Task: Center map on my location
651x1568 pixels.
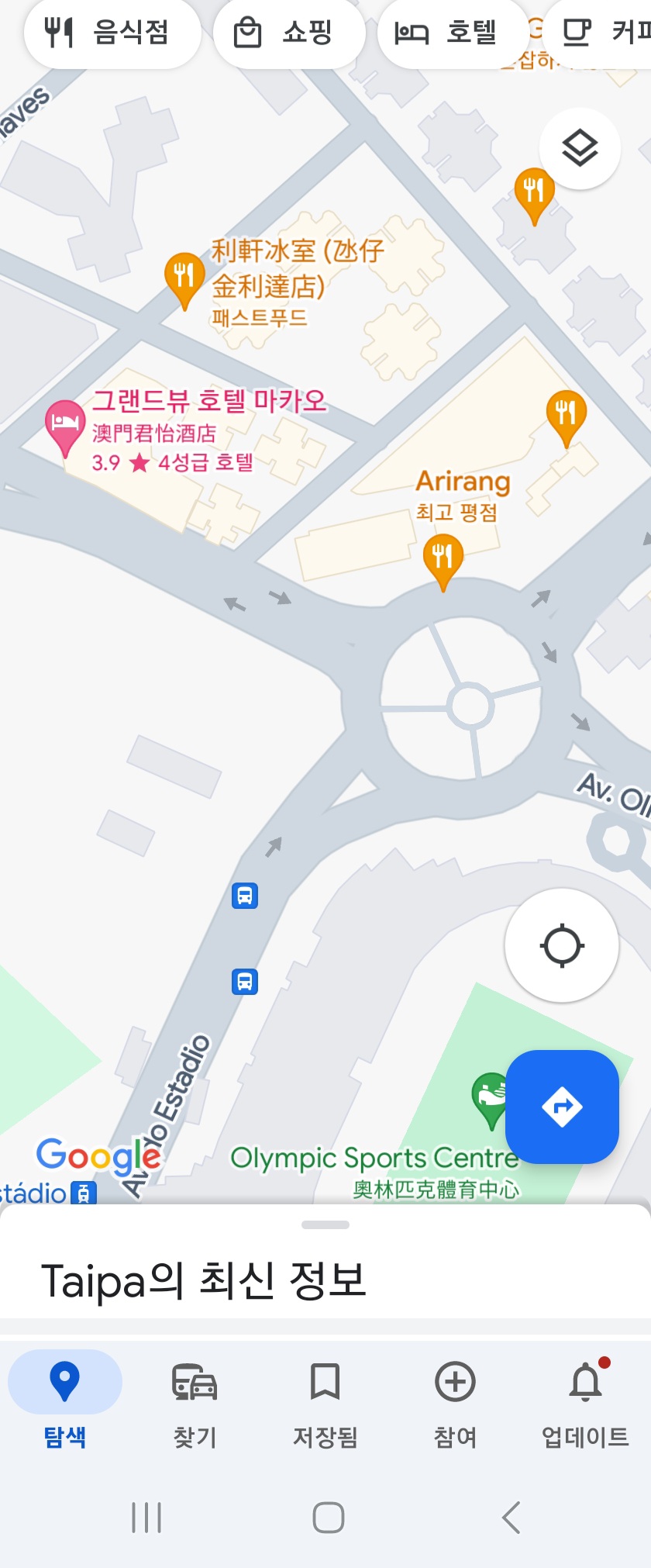Action: [562, 945]
